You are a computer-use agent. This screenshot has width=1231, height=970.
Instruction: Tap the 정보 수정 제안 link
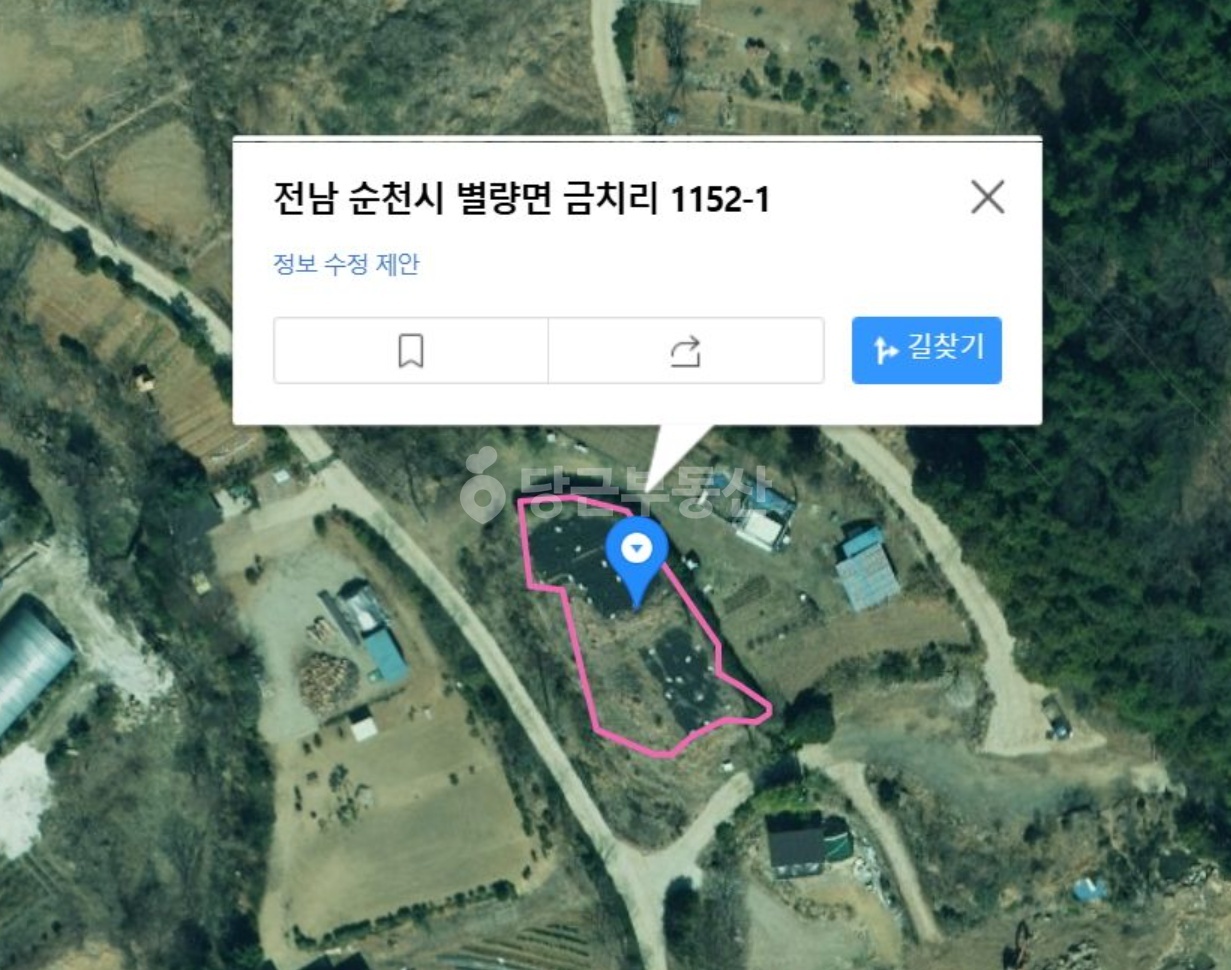[346, 265]
